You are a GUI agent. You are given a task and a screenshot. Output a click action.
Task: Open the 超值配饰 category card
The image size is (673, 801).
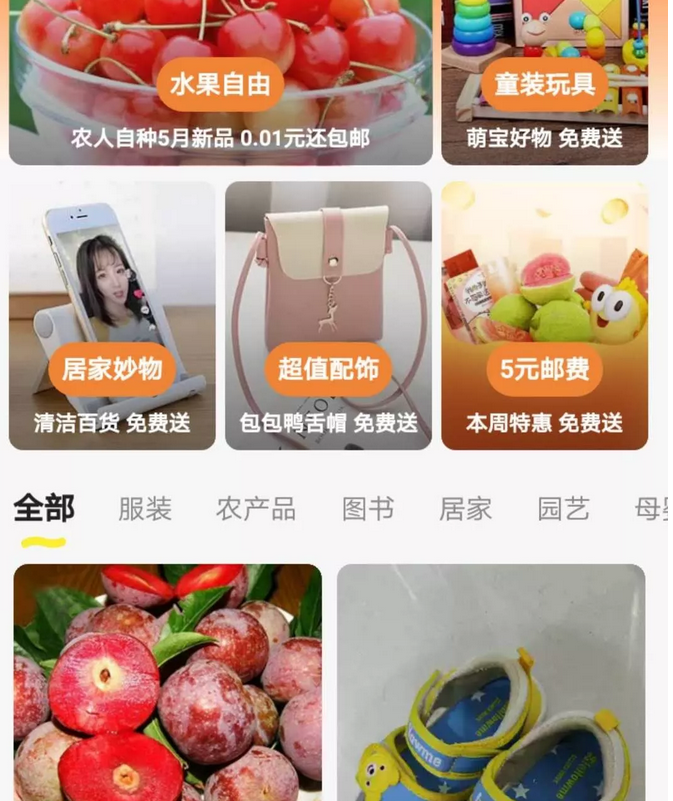click(x=328, y=315)
